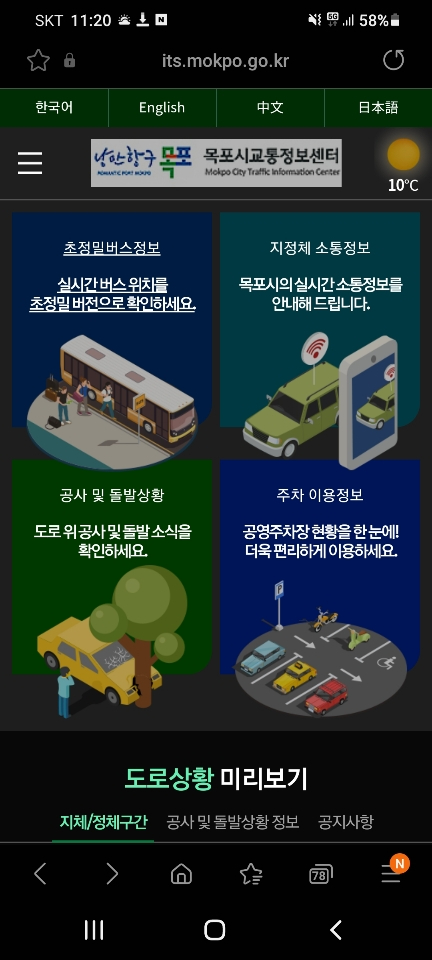Open the browser's main menu
432x960 pixels.
tap(392, 872)
